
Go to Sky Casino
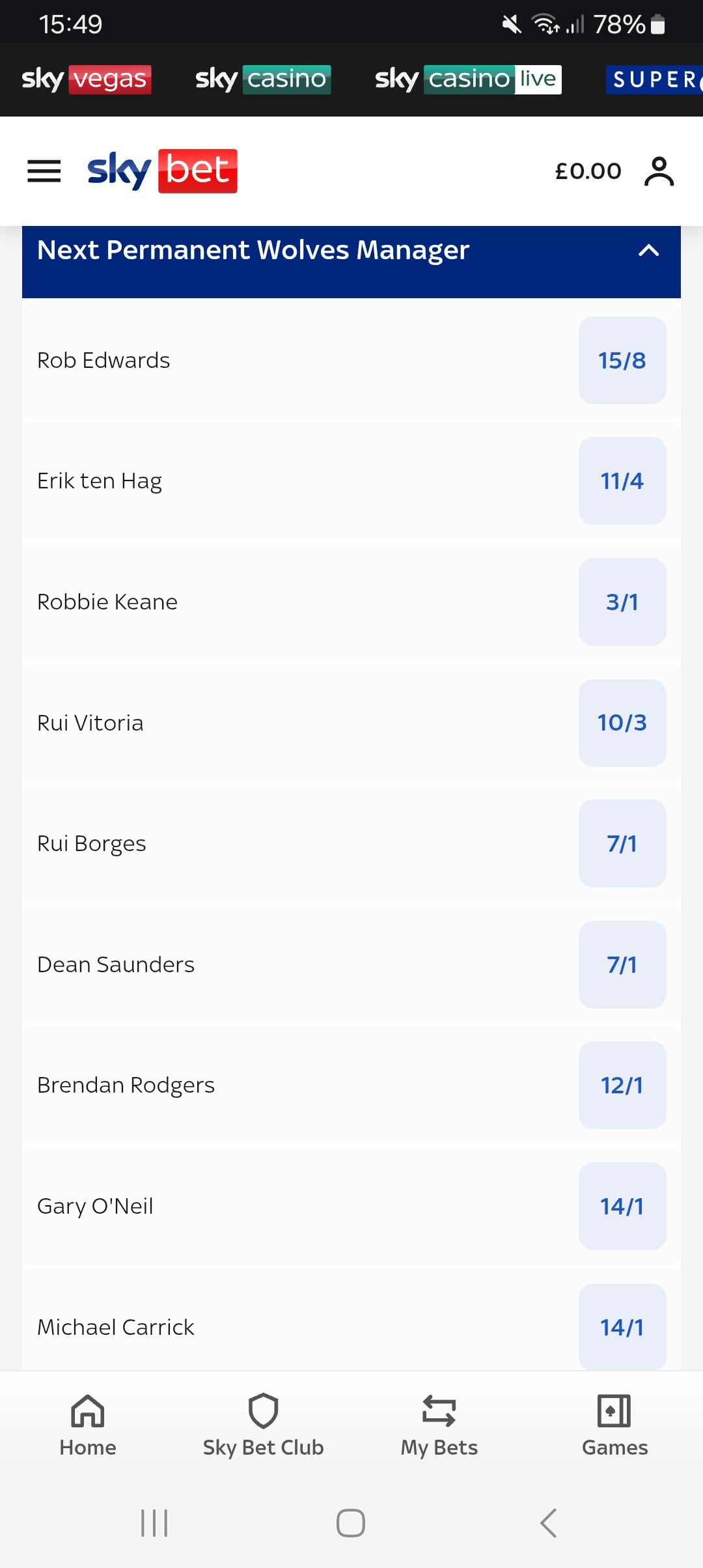click(263, 79)
